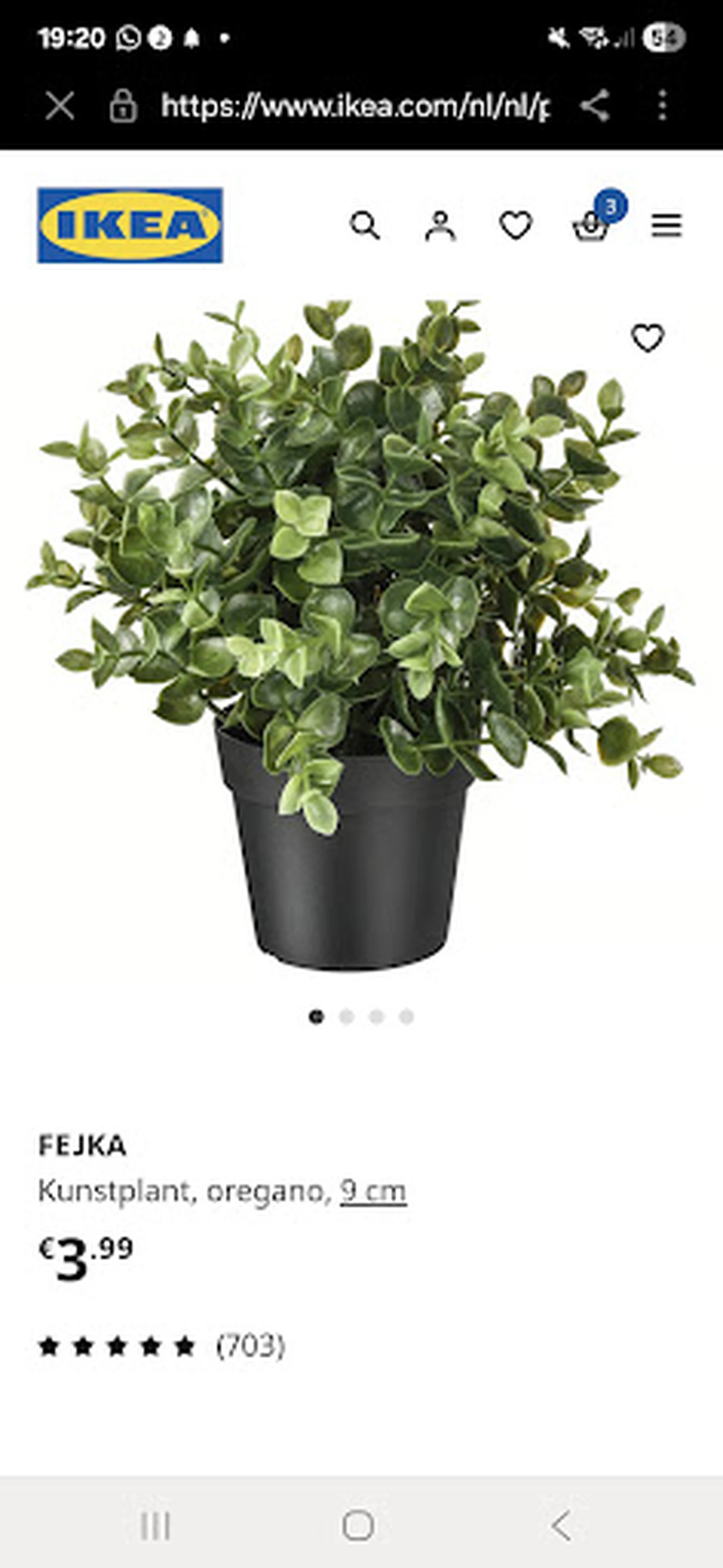Image resolution: width=723 pixels, height=1568 pixels.
Task: Open the shopping basket with 3 items
Action: 590,226
